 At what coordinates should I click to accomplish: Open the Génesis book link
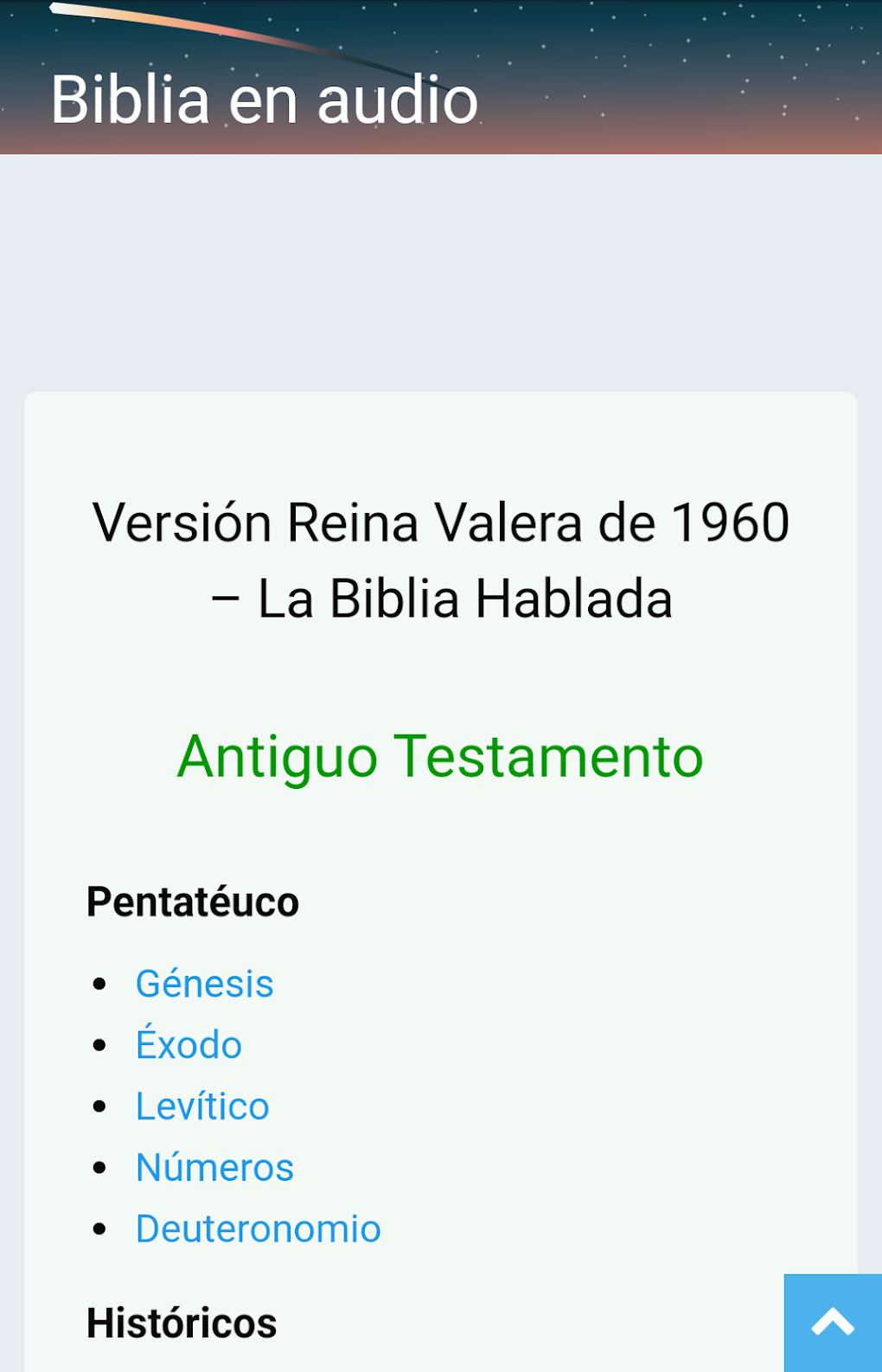click(204, 984)
